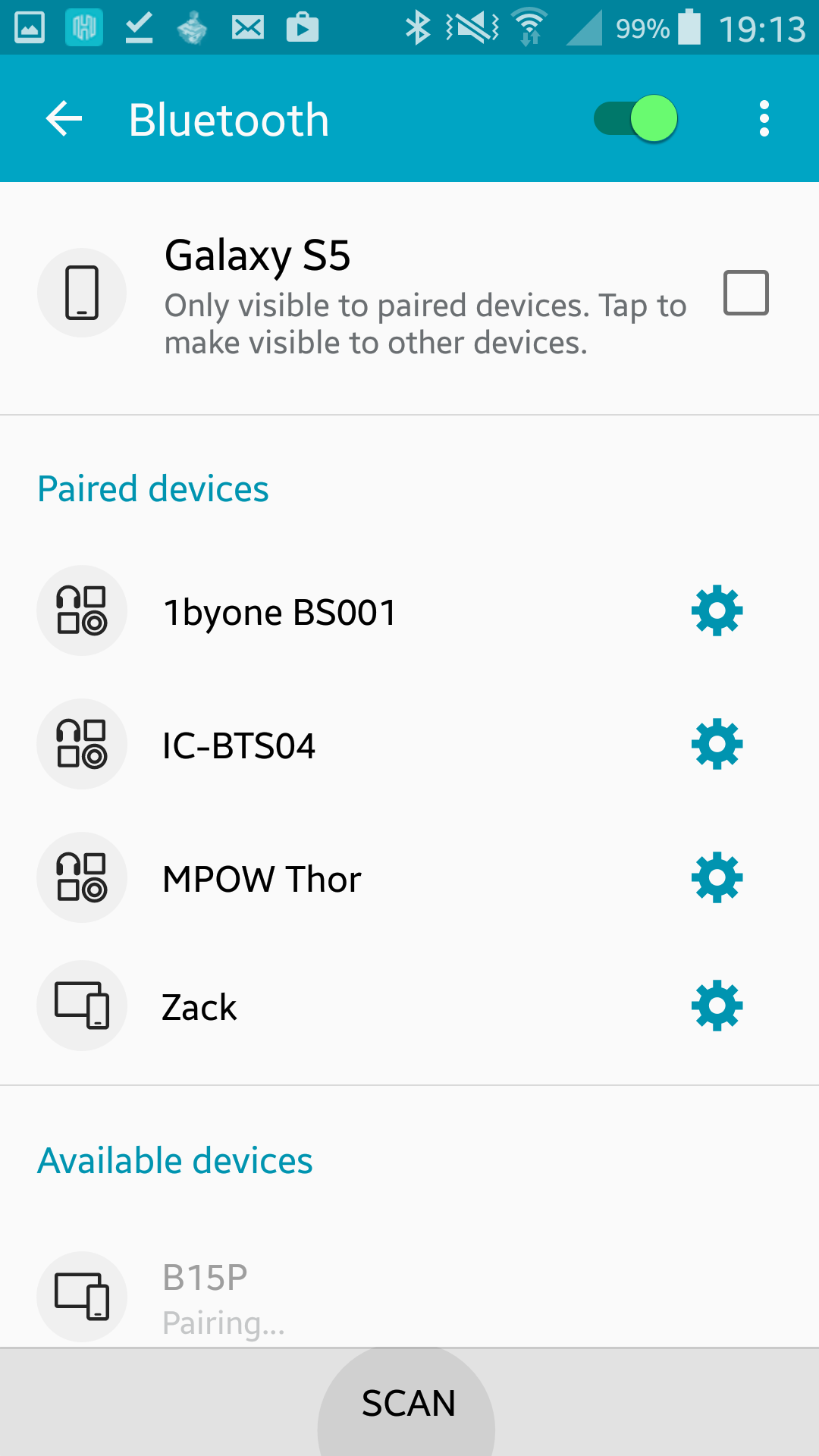The height and width of the screenshot is (1456, 819).
Task: Open settings gear for IC-BTS04
Action: point(717,744)
